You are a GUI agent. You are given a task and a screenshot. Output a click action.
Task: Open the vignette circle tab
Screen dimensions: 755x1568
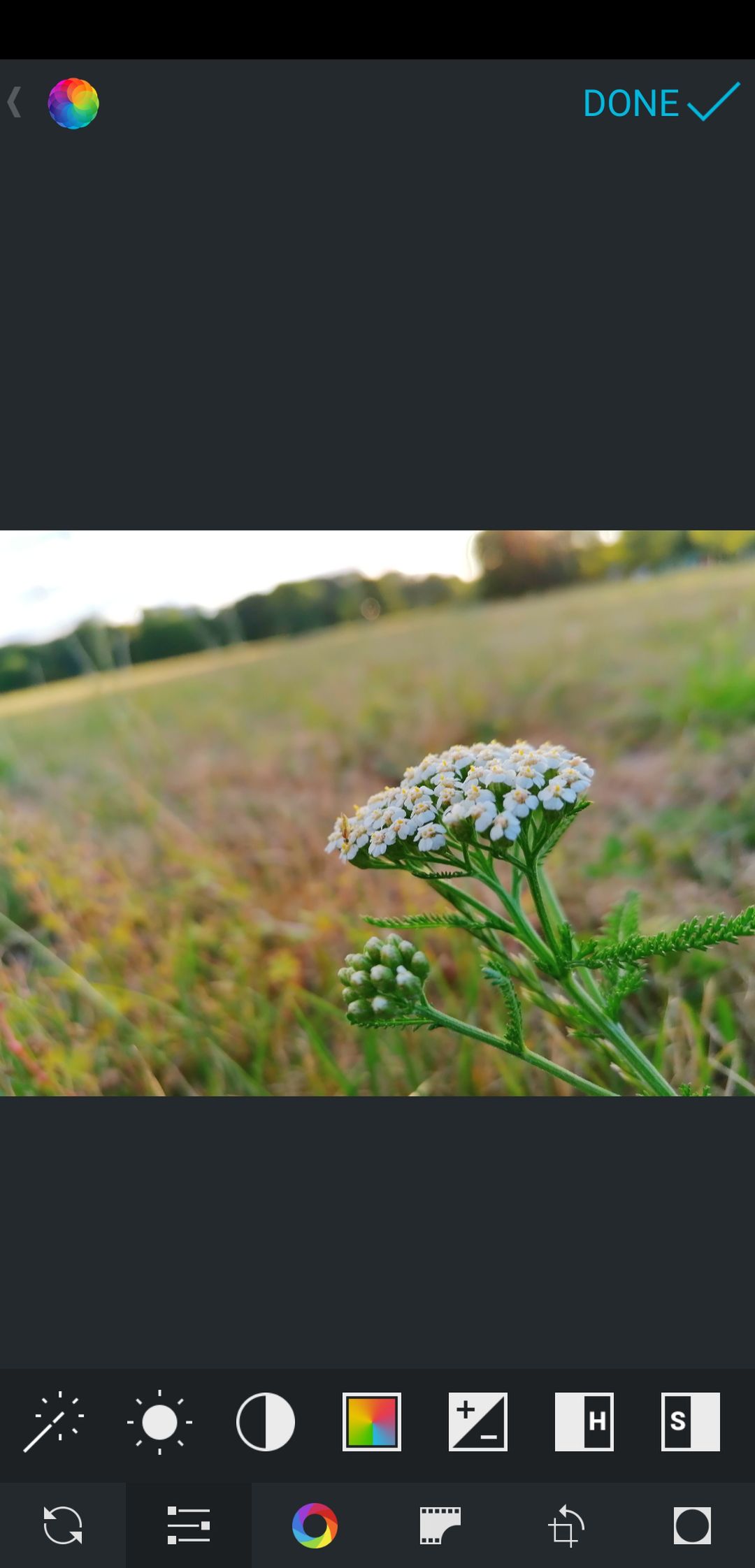click(x=692, y=1525)
